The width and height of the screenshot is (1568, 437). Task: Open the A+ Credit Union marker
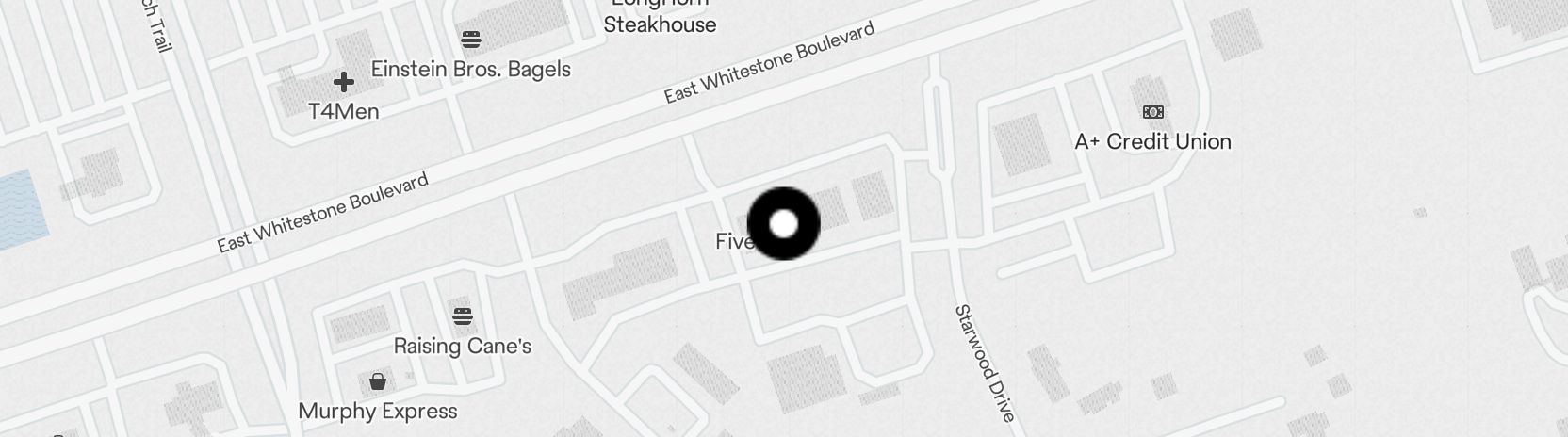1152,113
